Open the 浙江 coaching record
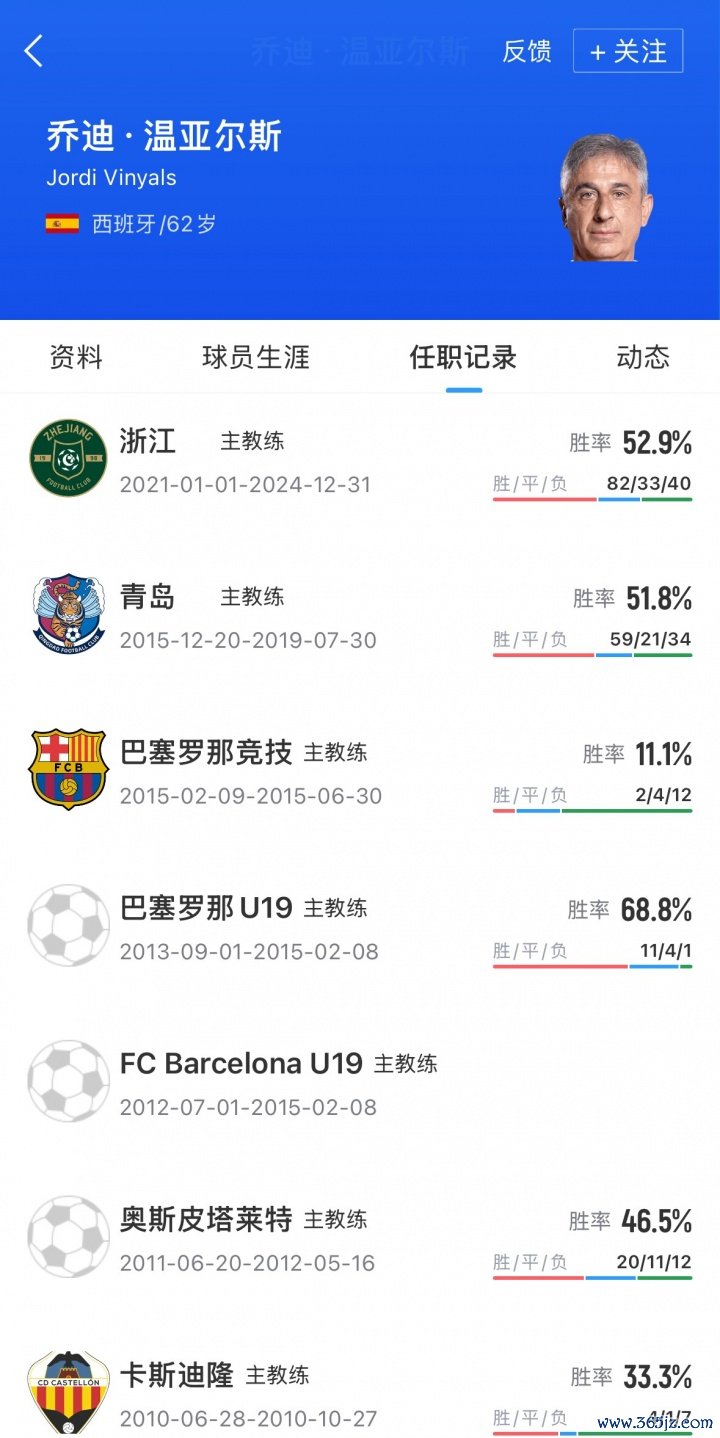The height and width of the screenshot is (1438, 720). point(360,460)
